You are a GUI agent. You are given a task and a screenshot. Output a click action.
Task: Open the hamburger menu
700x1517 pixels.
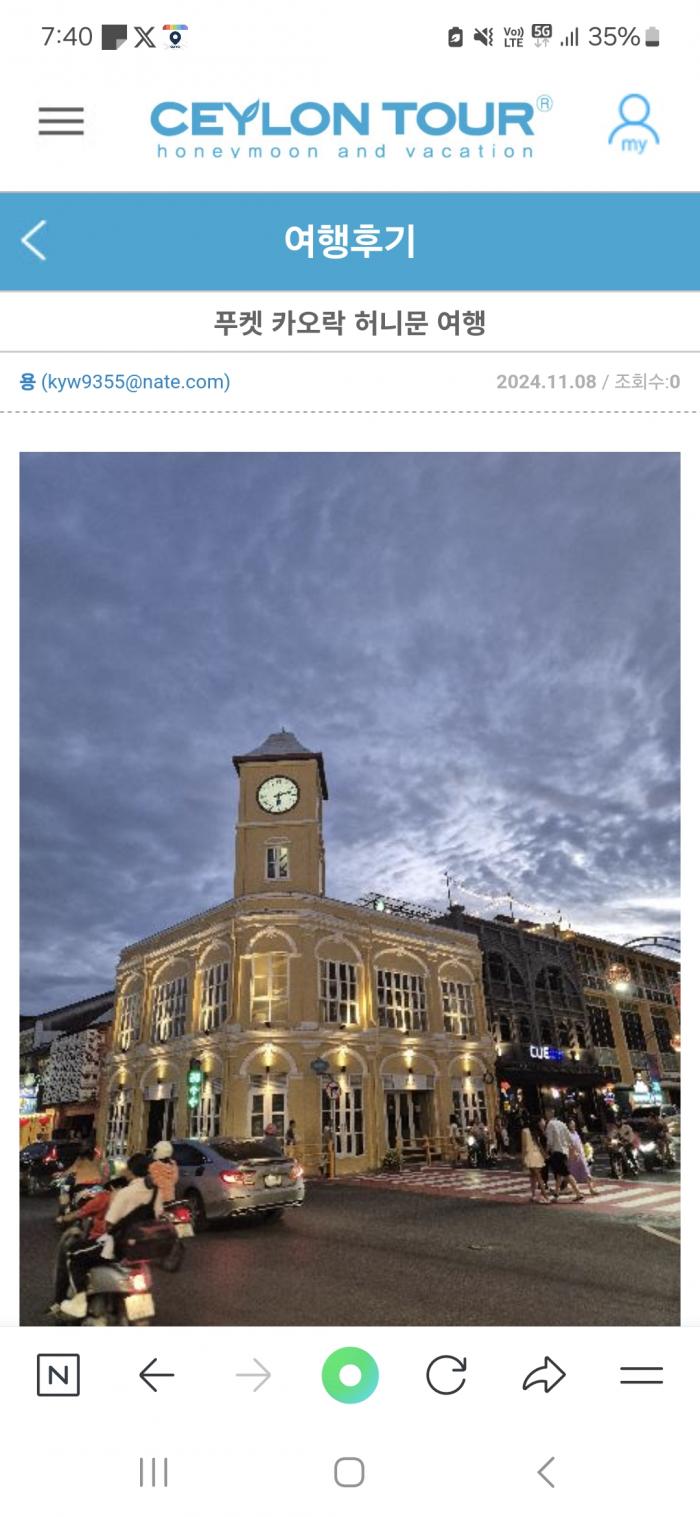point(61,121)
